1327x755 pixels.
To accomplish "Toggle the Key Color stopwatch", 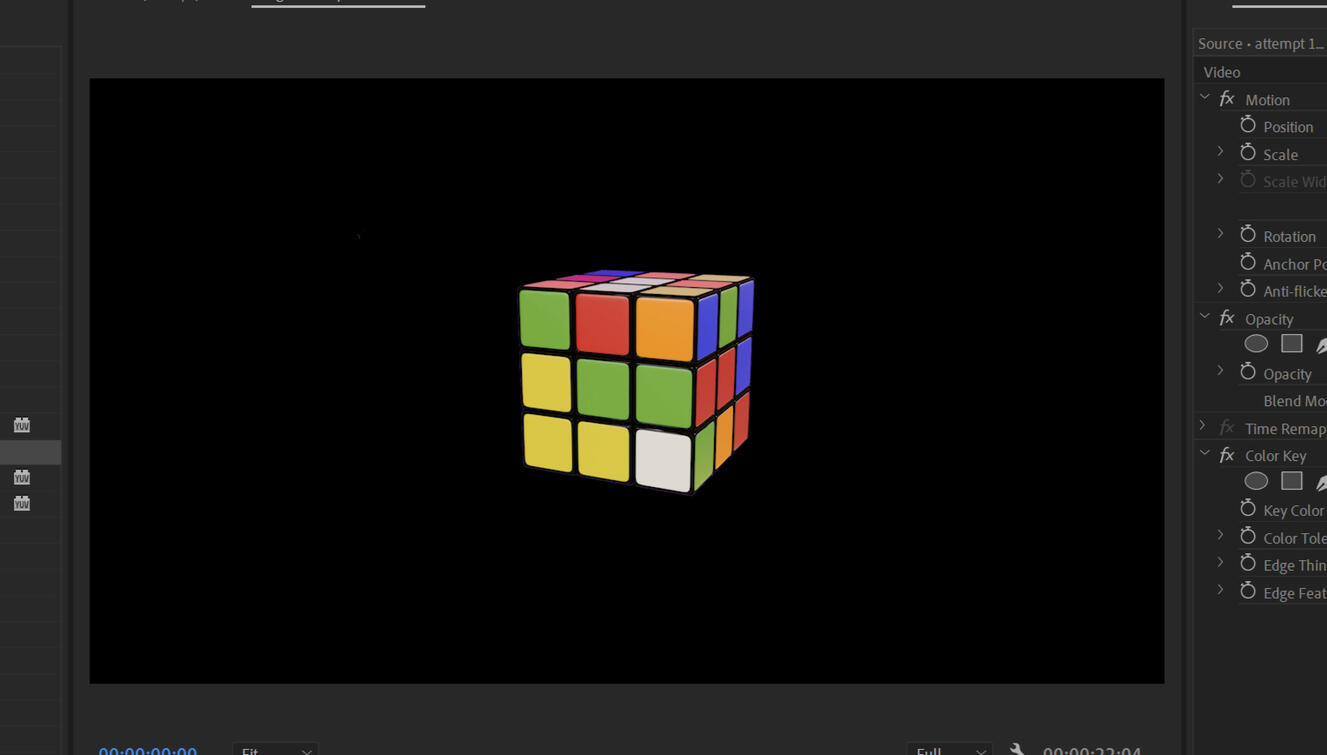I will [x=1248, y=509].
